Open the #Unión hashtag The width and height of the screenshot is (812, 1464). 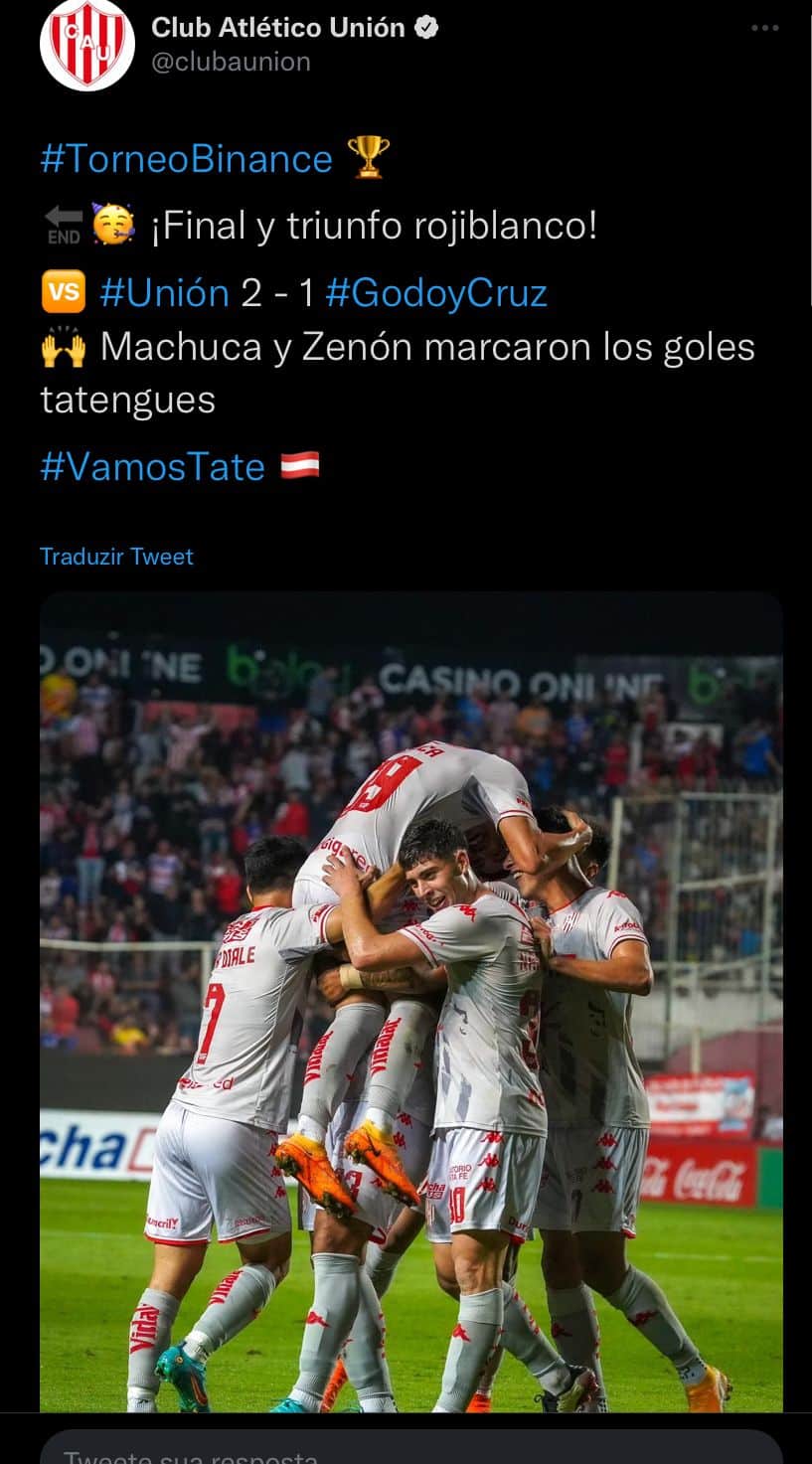click(x=165, y=293)
